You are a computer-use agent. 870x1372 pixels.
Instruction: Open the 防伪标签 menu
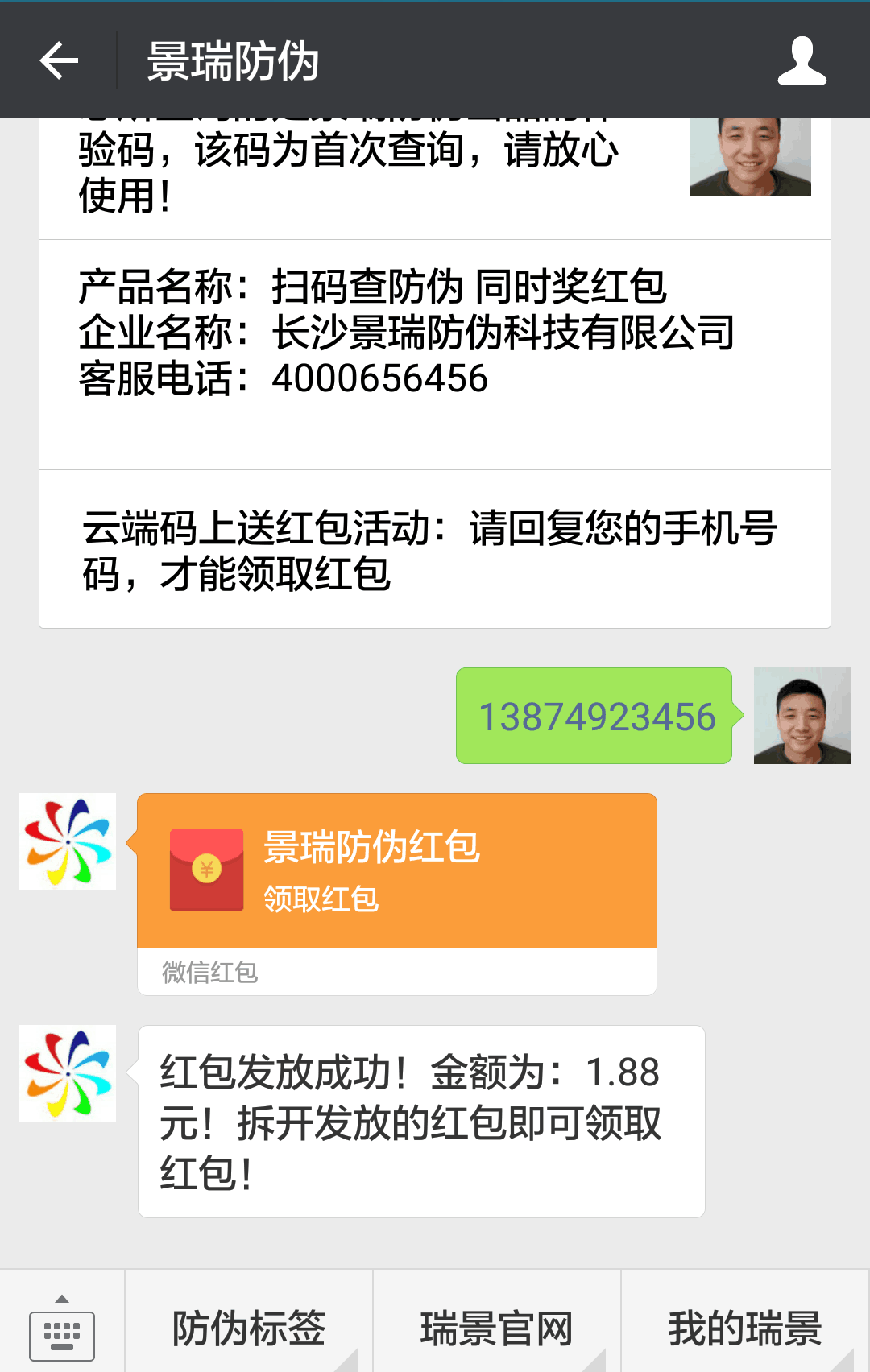pos(249,1327)
